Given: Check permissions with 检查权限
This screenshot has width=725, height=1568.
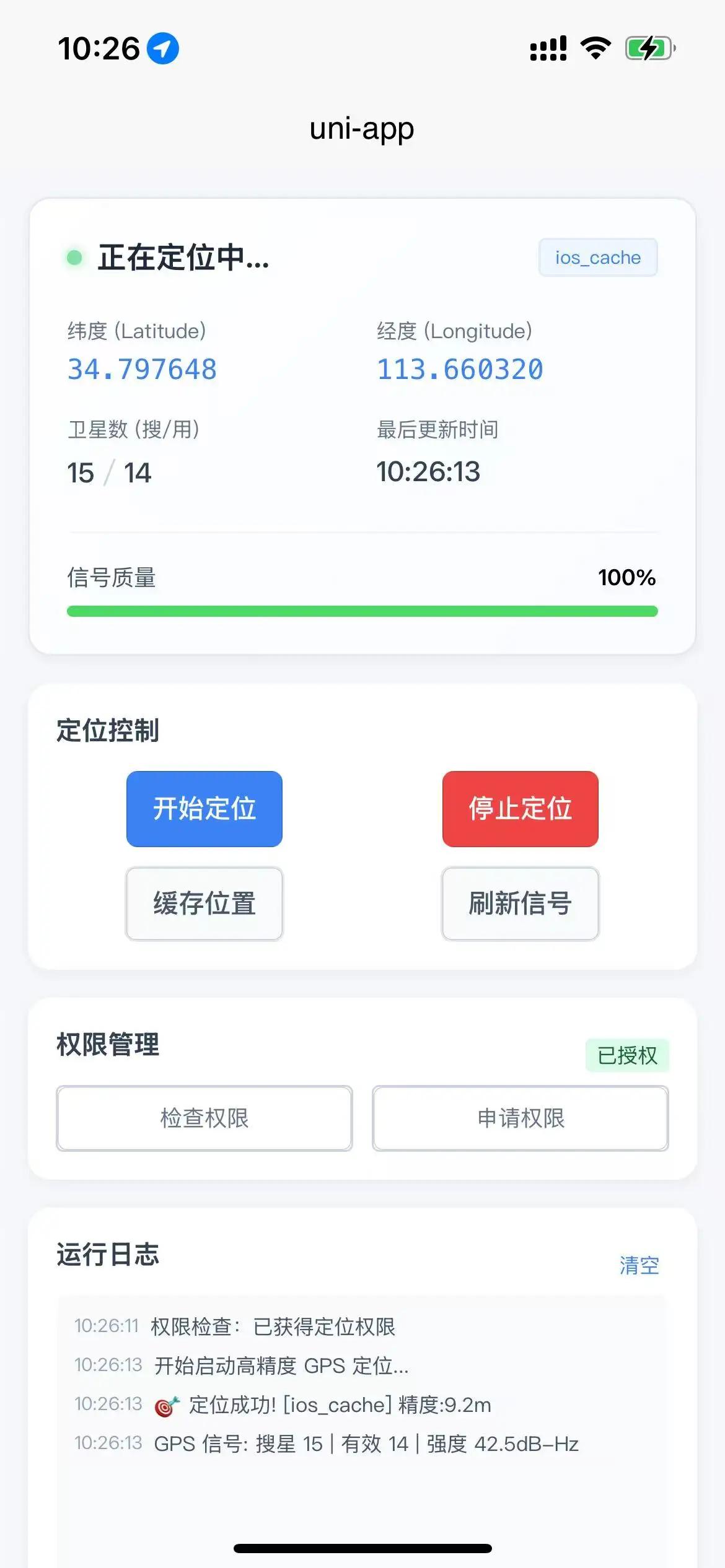Looking at the screenshot, I should point(204,1118).
